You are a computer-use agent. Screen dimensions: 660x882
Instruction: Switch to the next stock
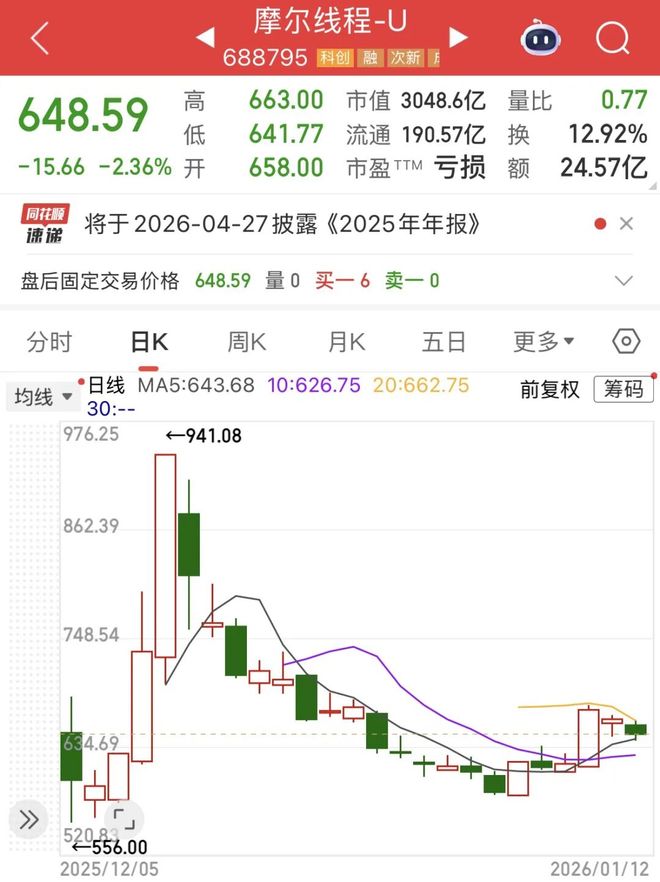(458, 38)
